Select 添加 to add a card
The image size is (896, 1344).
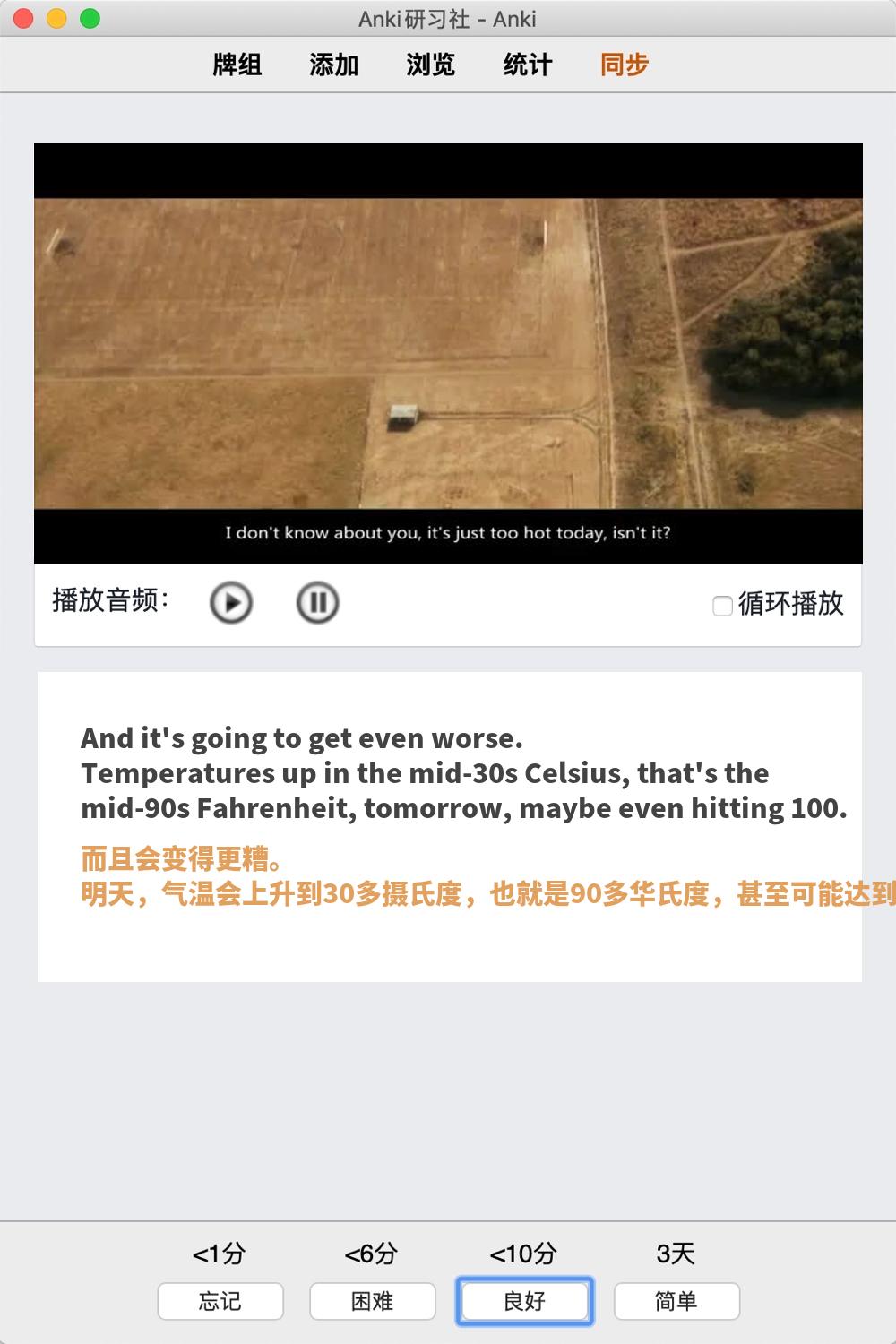[x=334, y=65]
